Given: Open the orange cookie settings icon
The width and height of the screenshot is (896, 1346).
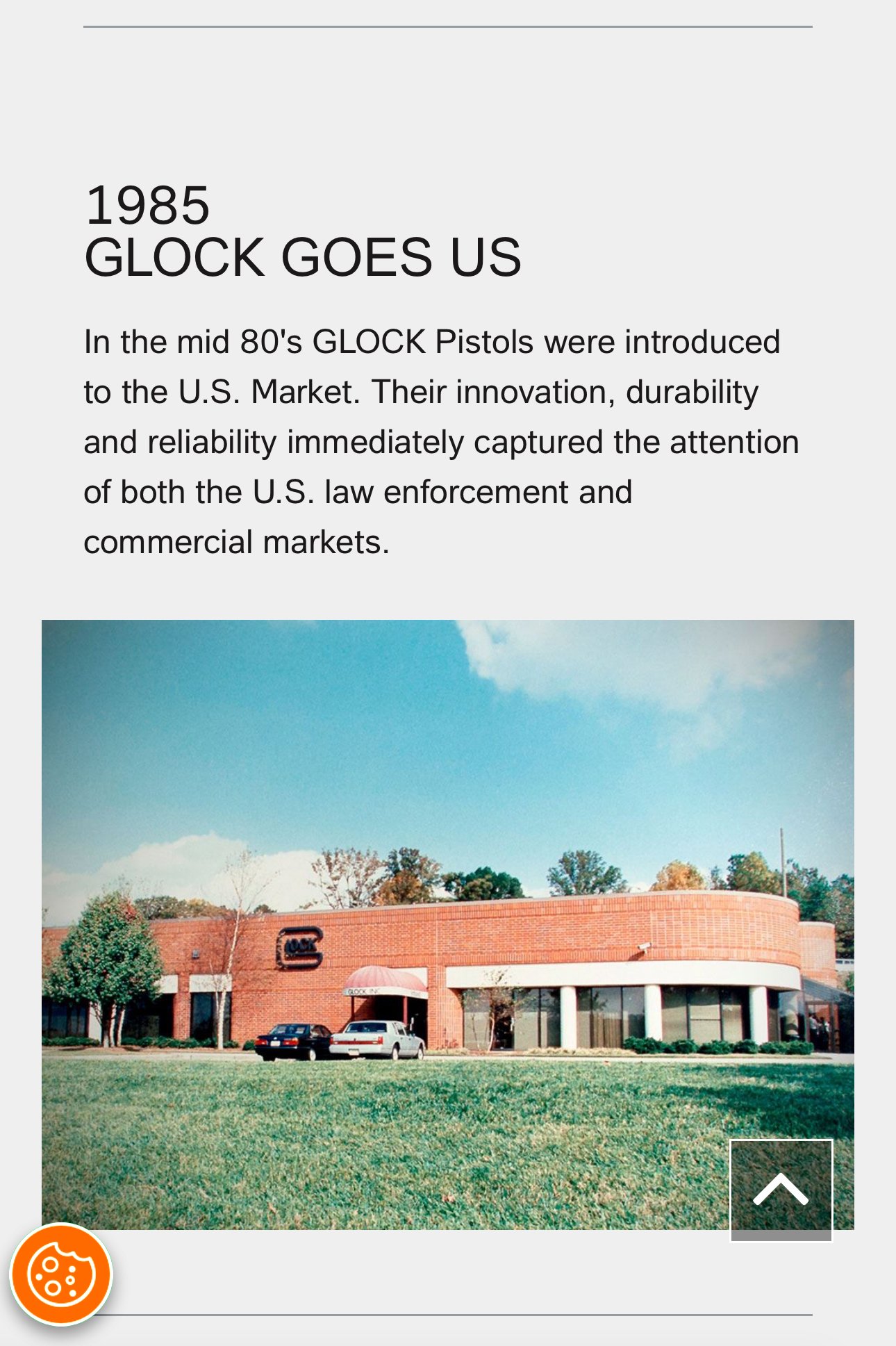Looking at the screenshot, I should tap(61, 1274).
